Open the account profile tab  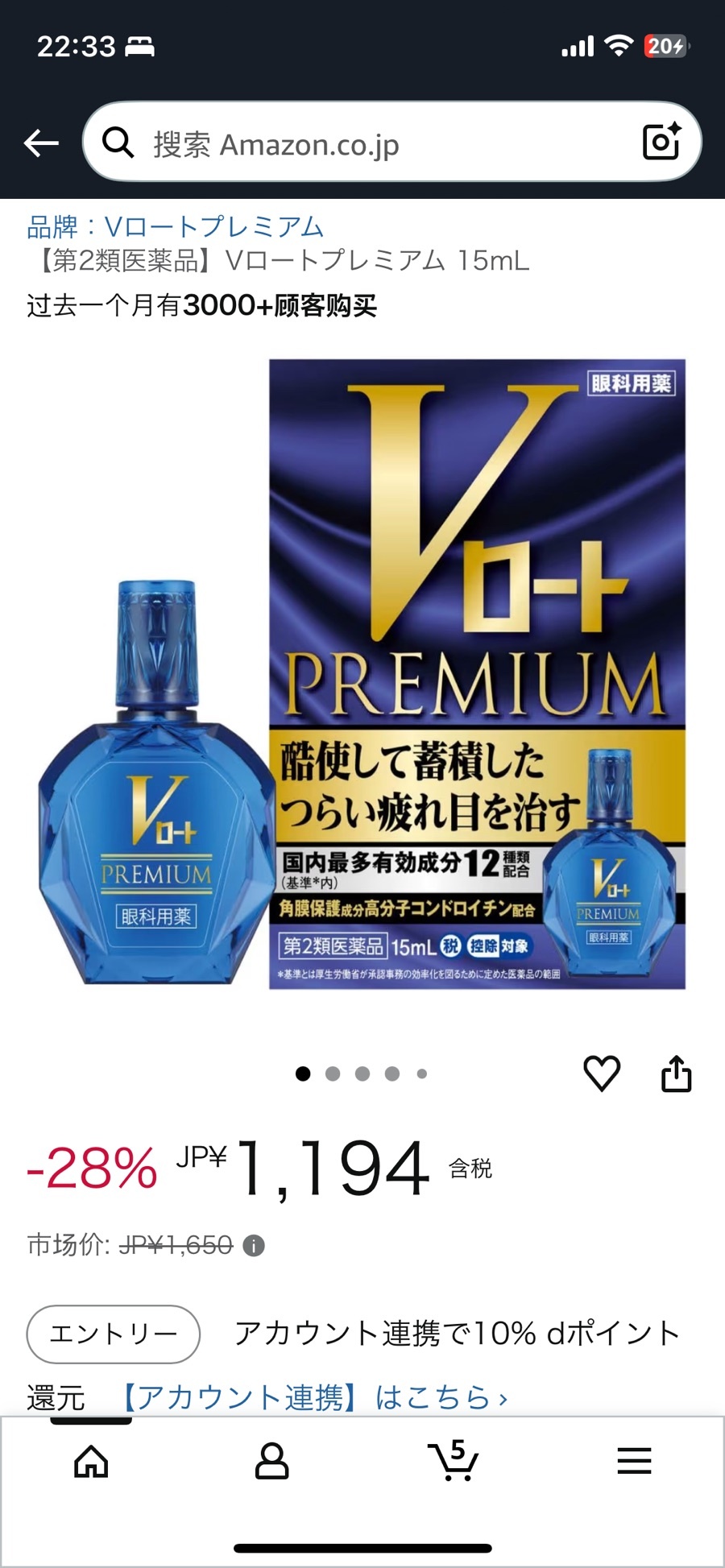(x=272, y=1461)
